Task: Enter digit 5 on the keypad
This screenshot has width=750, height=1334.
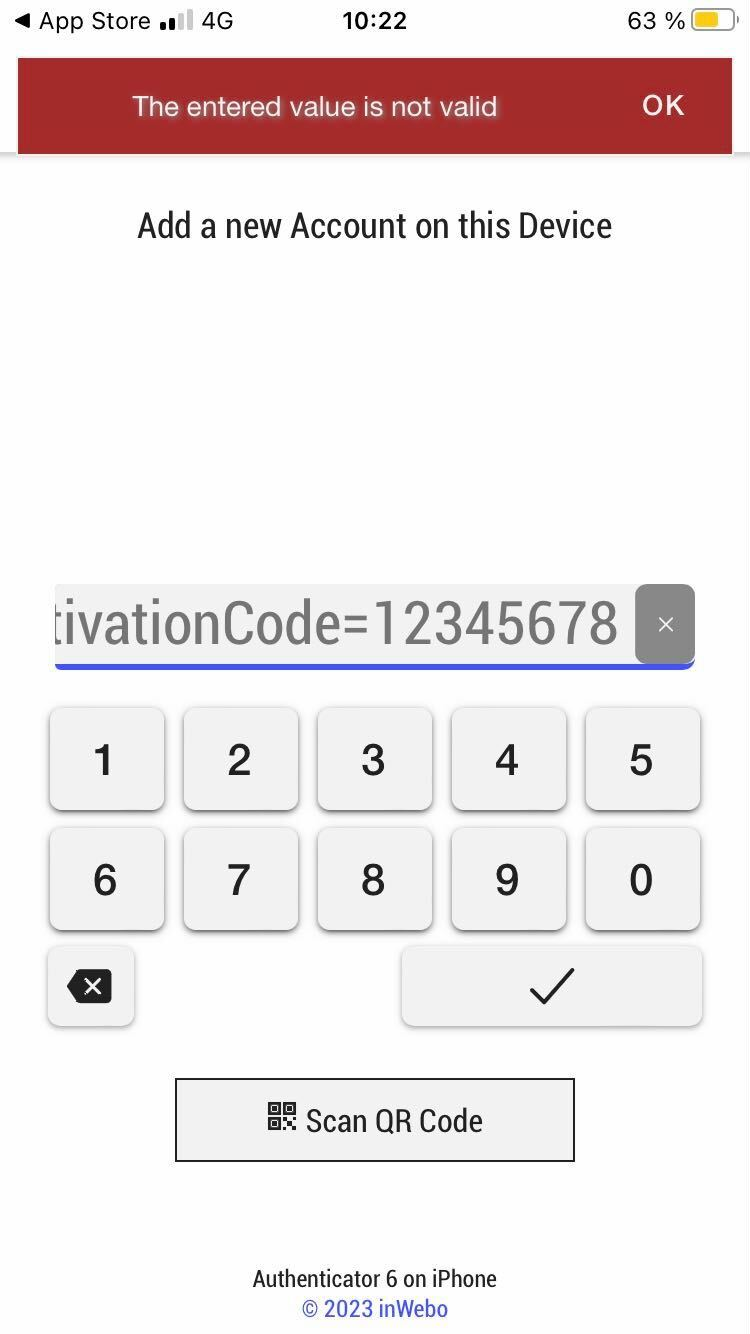Action: pyautogui.click(x=642, y=759)
